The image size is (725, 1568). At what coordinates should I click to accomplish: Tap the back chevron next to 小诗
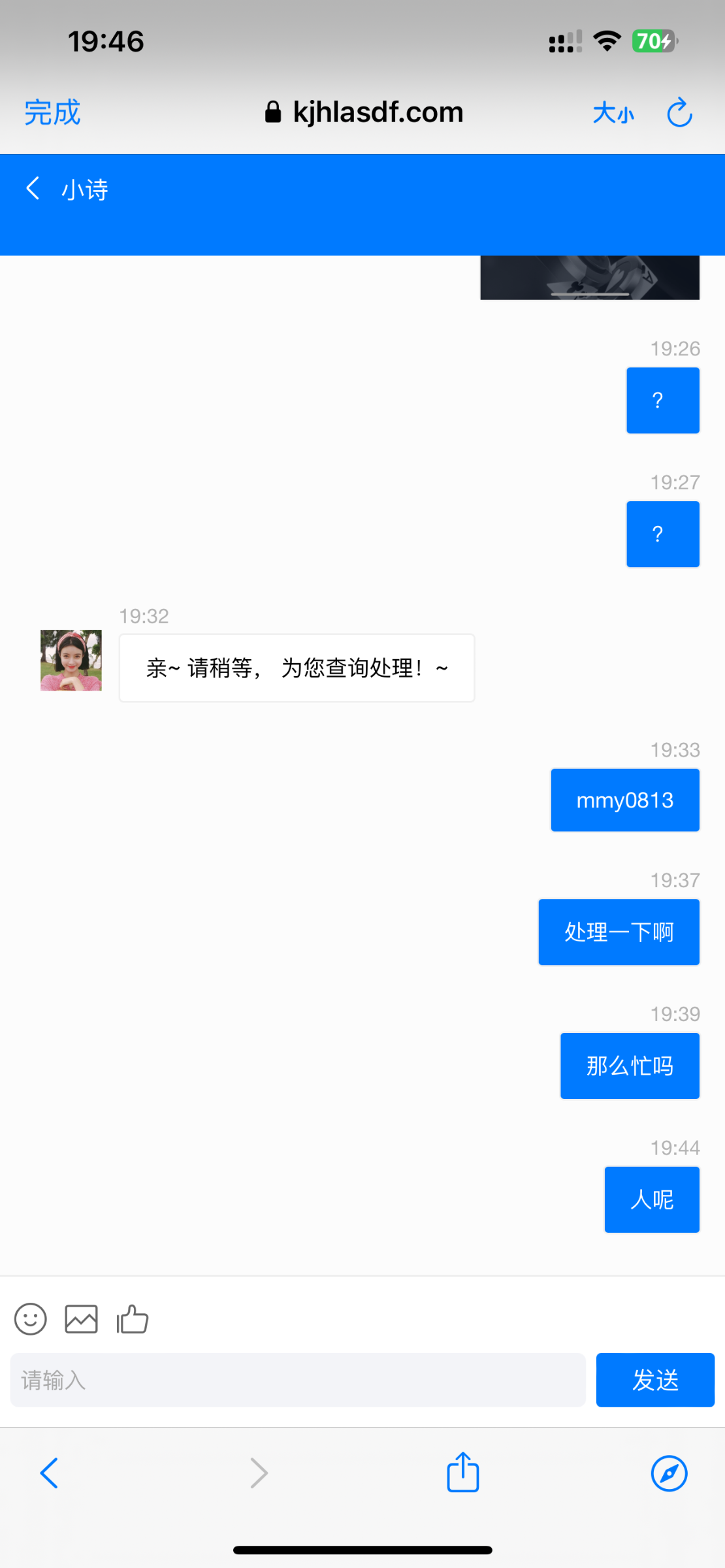click(32, 188)
